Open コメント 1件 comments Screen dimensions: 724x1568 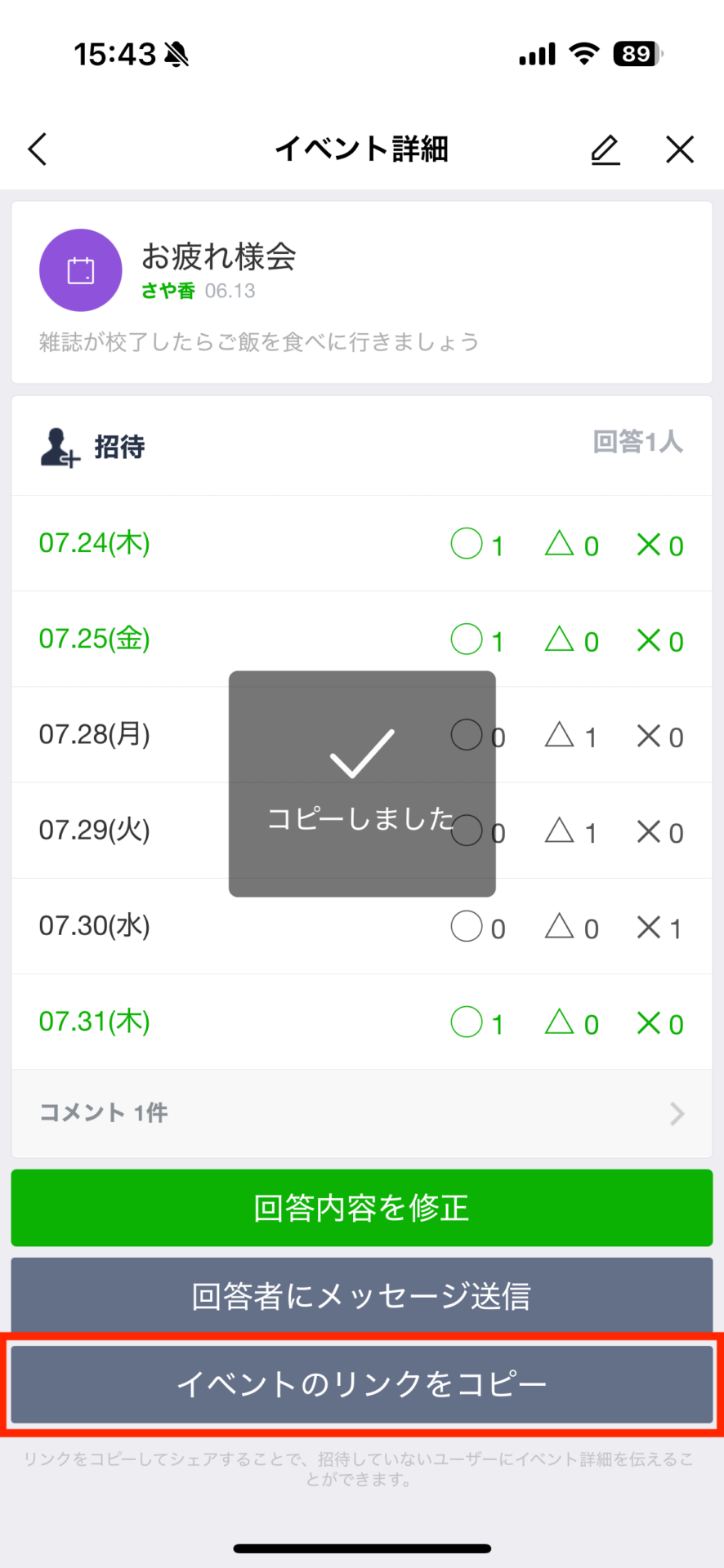pyautogui.click(x=362, y=1113)
